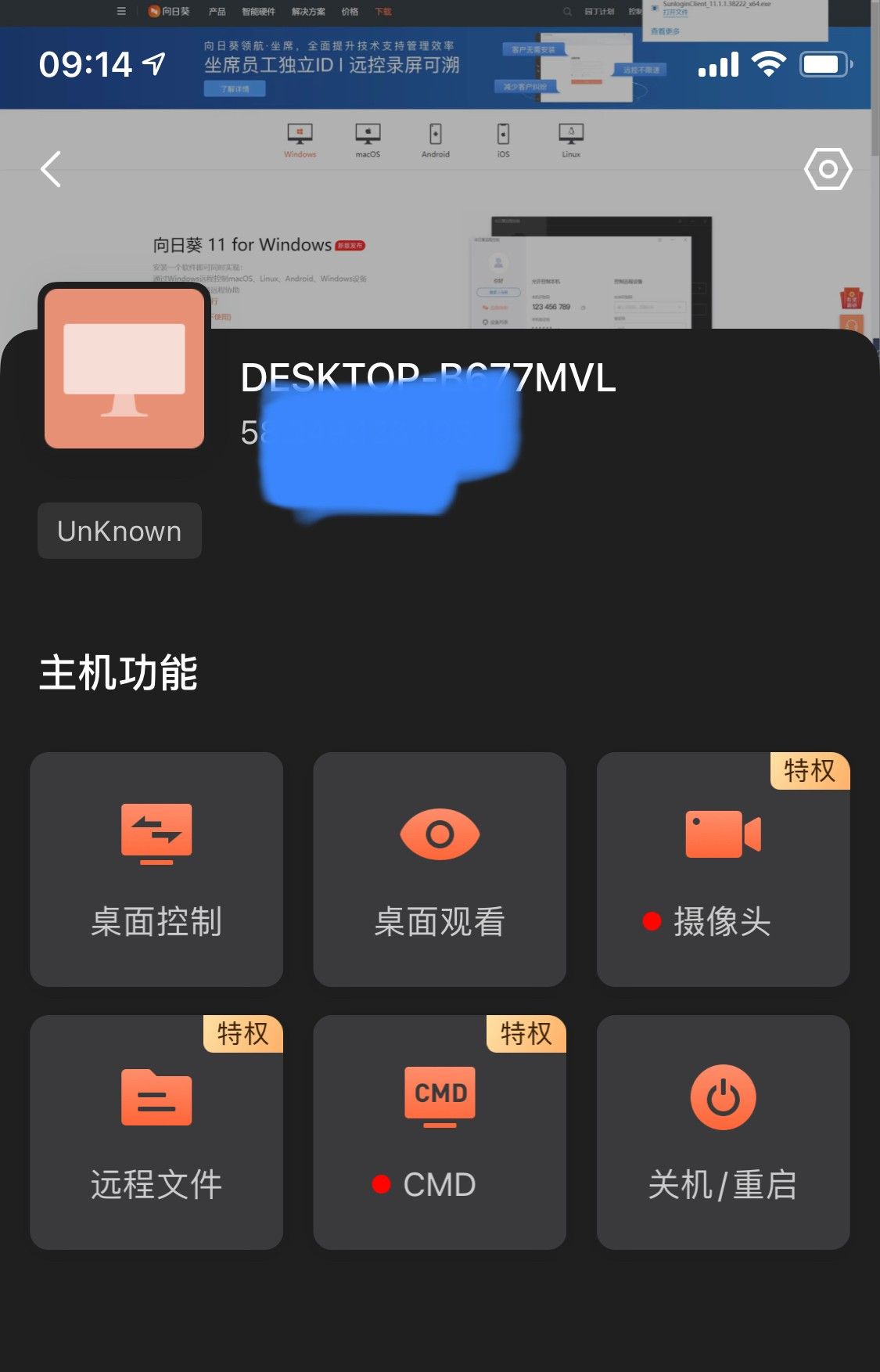880x1372 pixels.
Task: Open the 摄像头 camera feature
Action: point(723,870)
